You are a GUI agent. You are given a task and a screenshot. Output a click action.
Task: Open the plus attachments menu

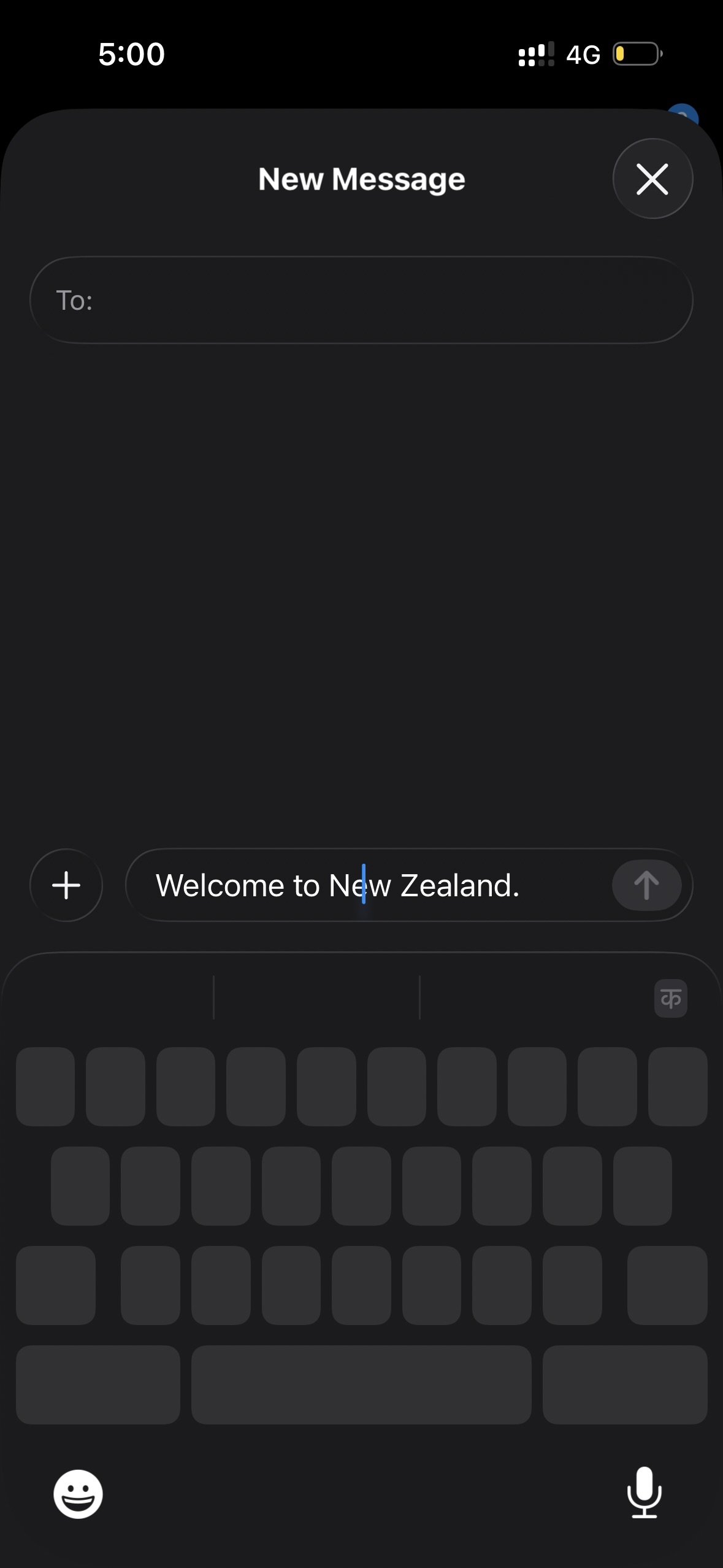coord(66,885)
